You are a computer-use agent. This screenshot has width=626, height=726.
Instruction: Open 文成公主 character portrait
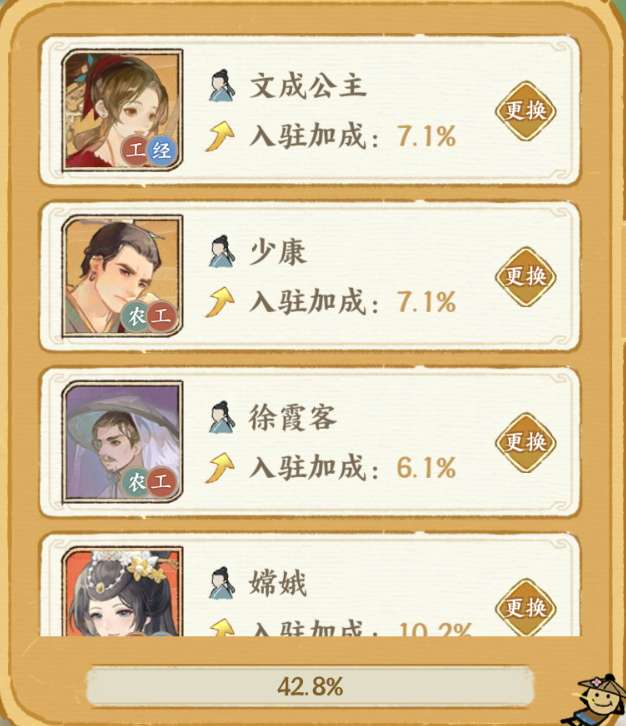coord(122,110)
